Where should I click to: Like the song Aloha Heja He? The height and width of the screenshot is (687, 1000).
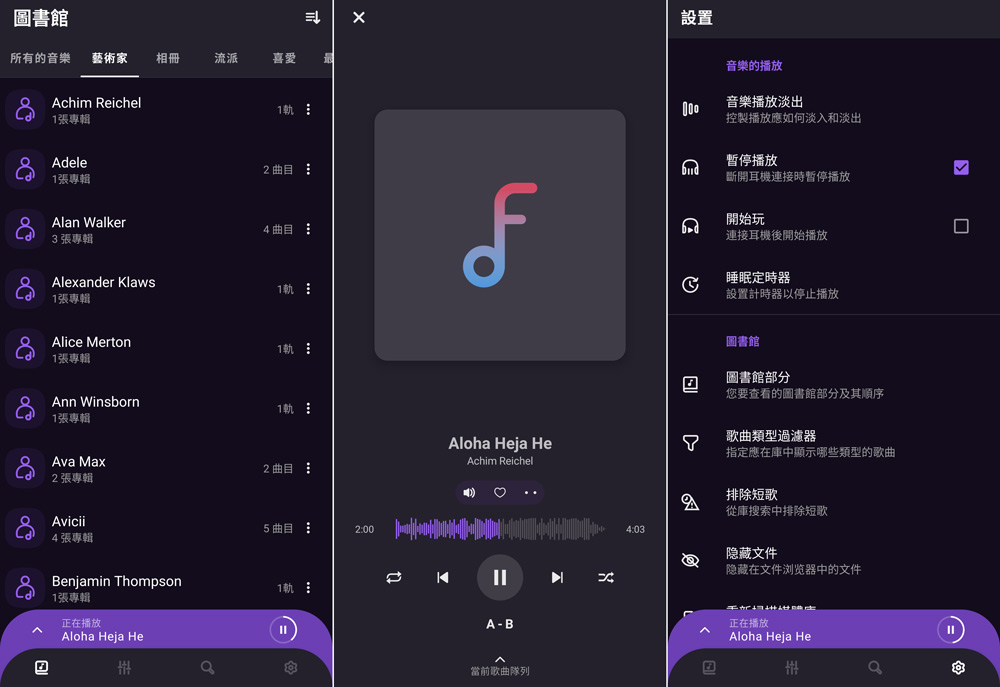[x=500, y=492]
